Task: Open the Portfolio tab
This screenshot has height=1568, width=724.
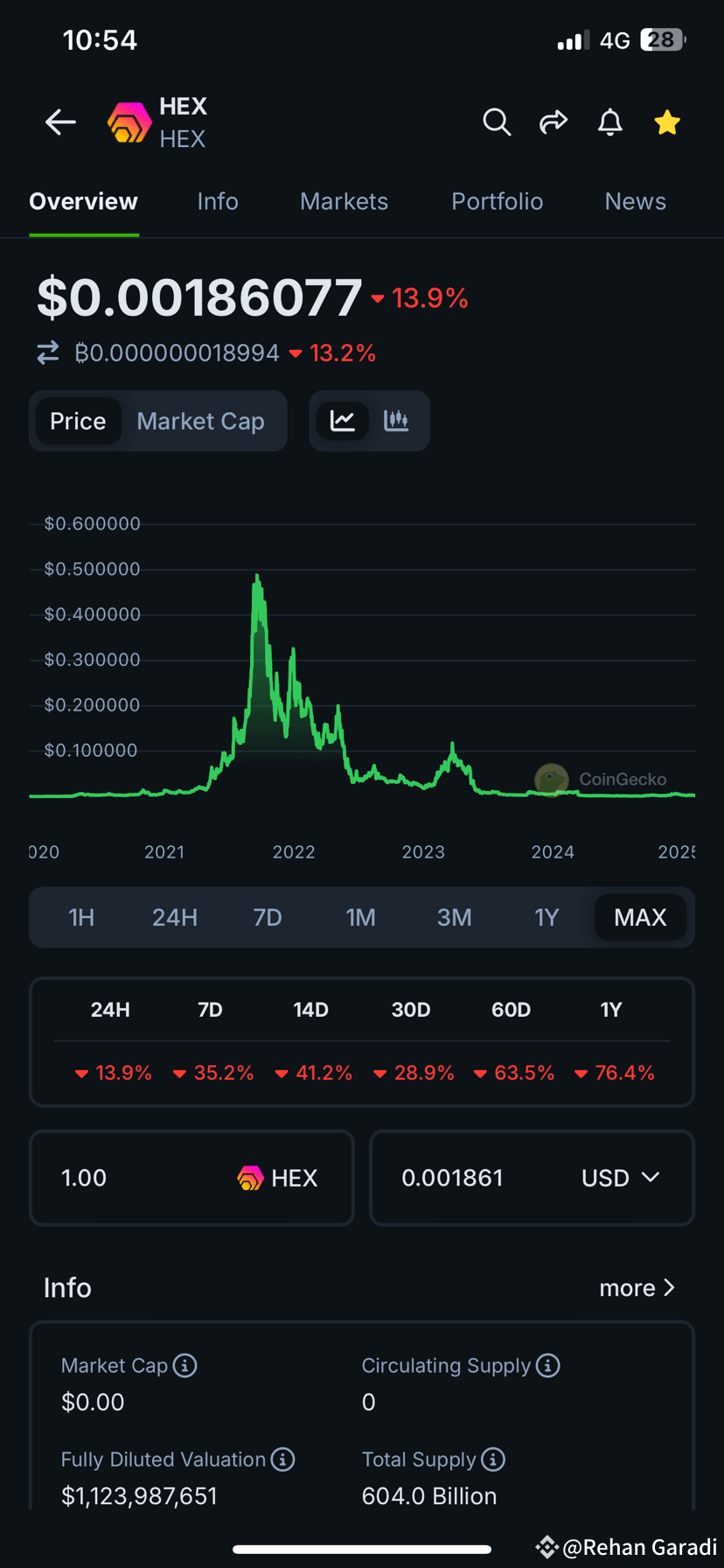Action: click(x=497, y=201)
